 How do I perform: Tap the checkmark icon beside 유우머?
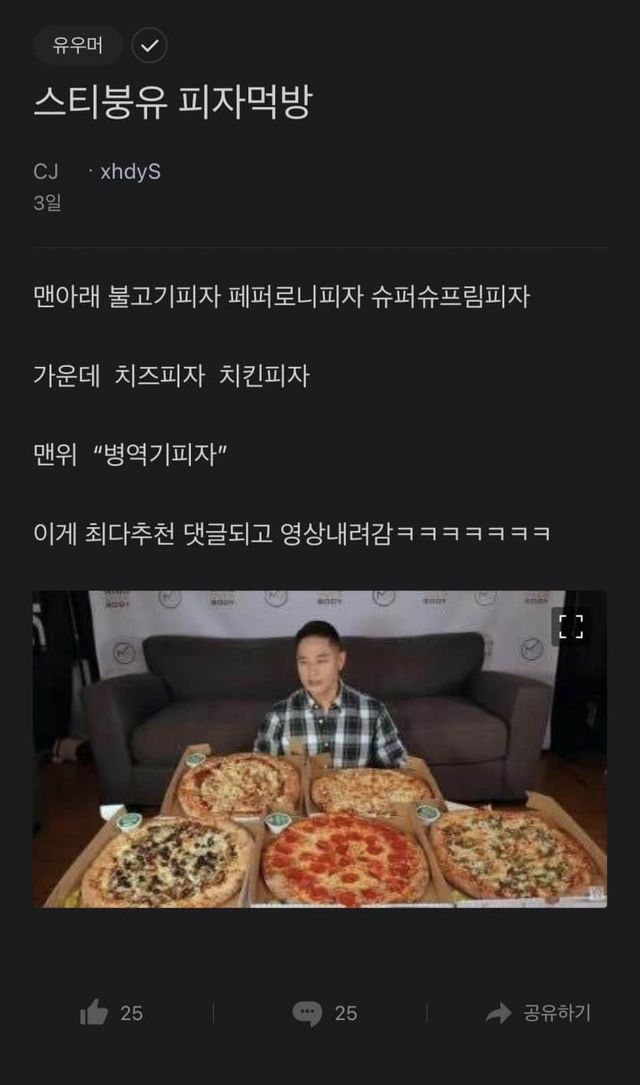click(149, 45)
